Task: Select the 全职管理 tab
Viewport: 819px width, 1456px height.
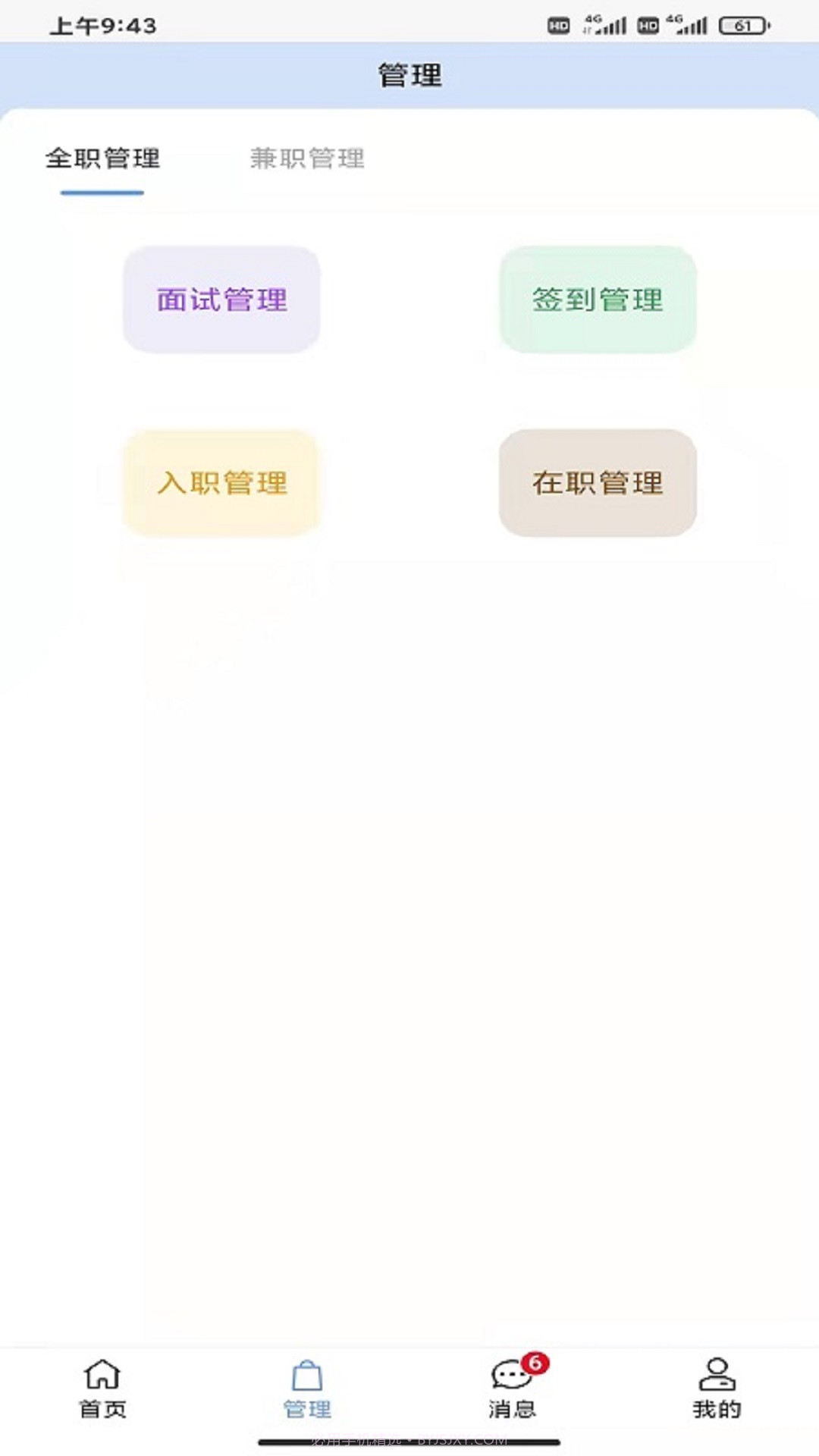Action: 103,160
